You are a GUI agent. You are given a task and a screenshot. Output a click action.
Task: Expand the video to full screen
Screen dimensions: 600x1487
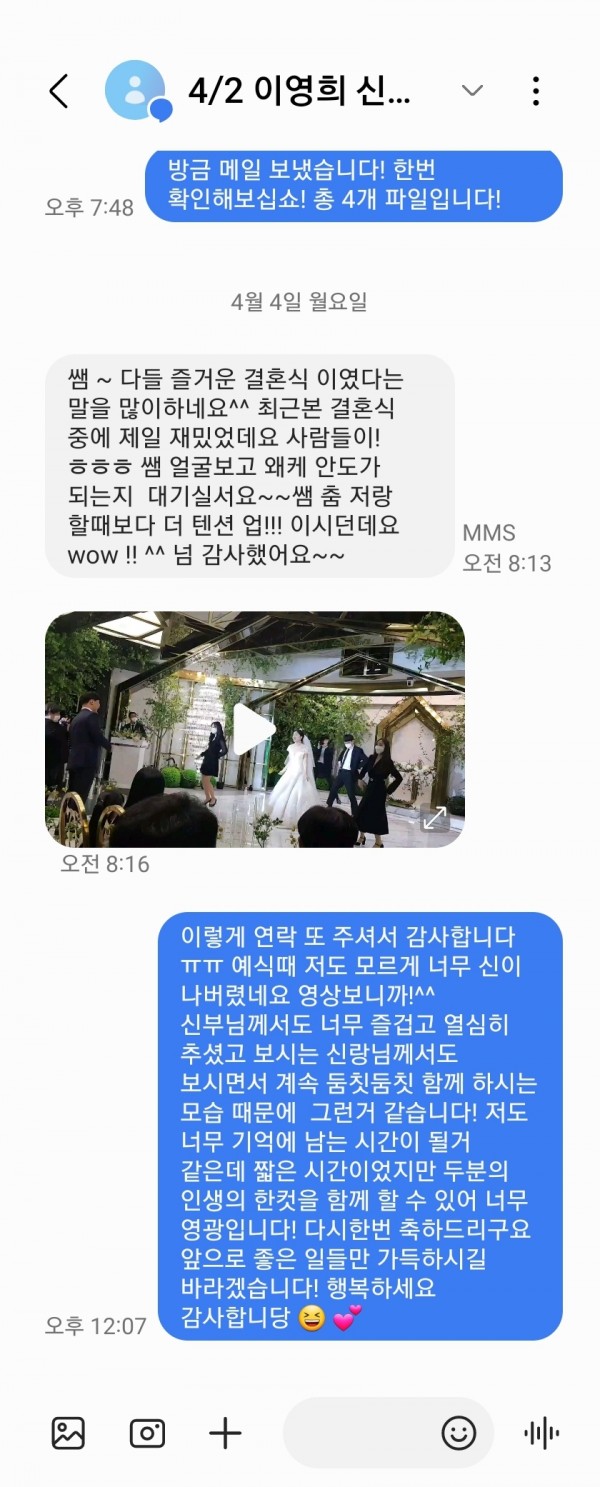coord(435,818)
